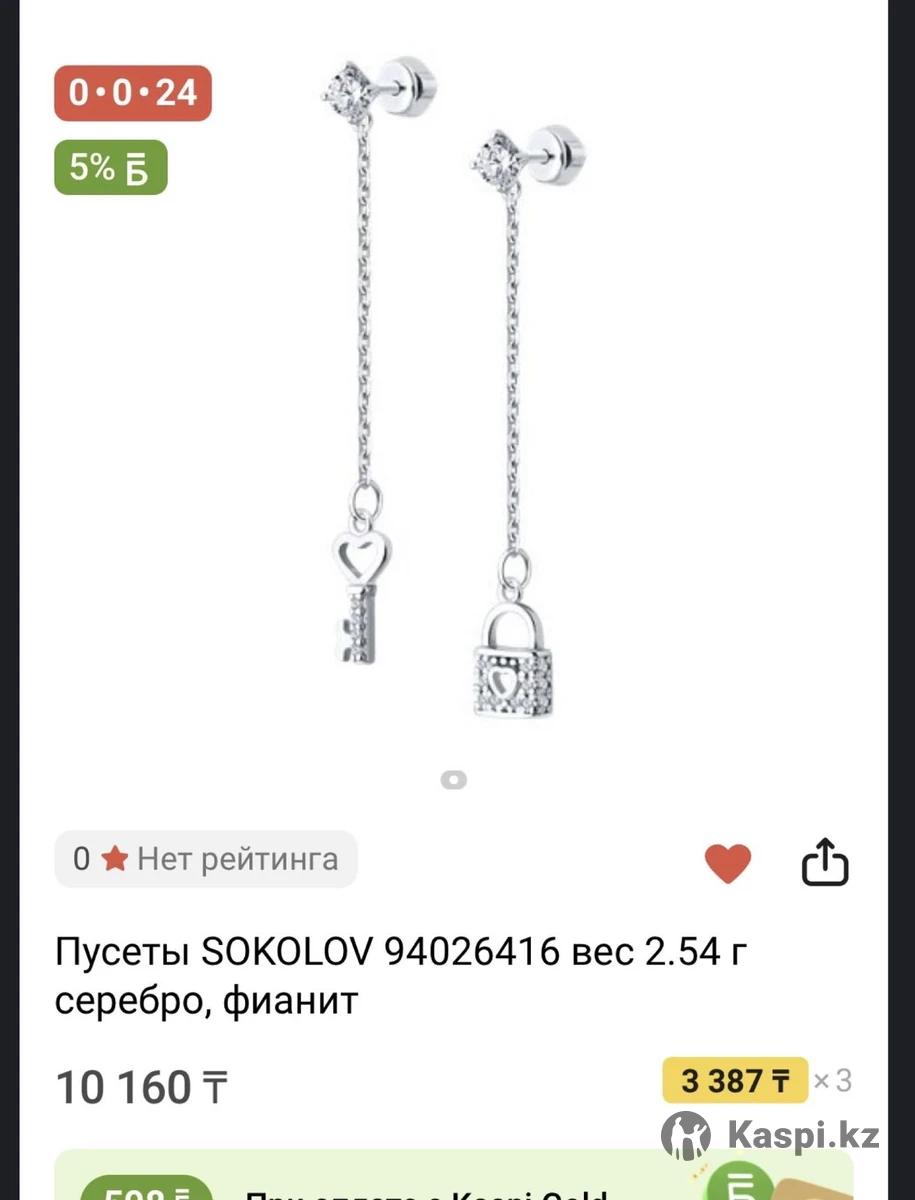
Task: Open the 'Нет рейтинга' rating chip
Action: (x=206, y=859)
